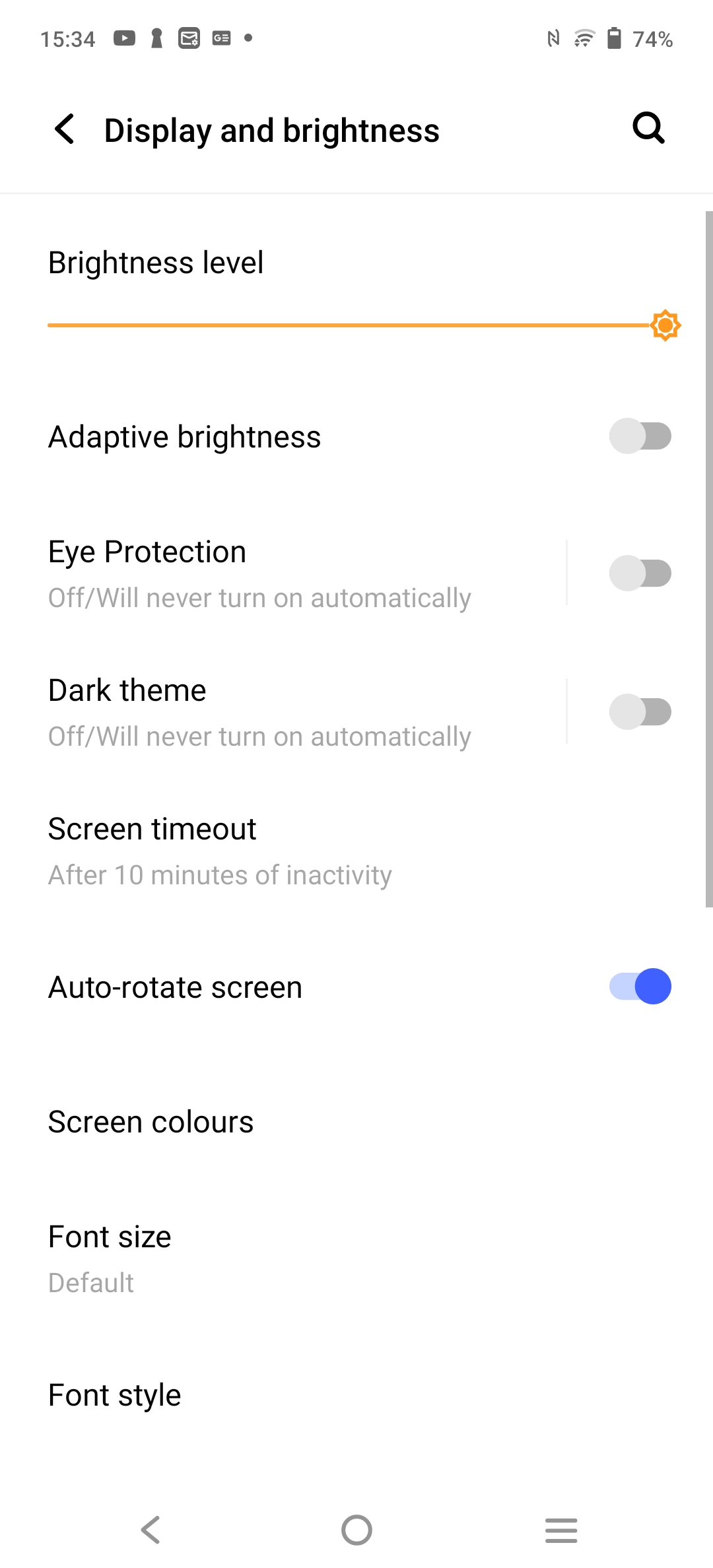Disable Auto-rotate screen
This screenshot has width=713, height=1568.
pos(640,987)
